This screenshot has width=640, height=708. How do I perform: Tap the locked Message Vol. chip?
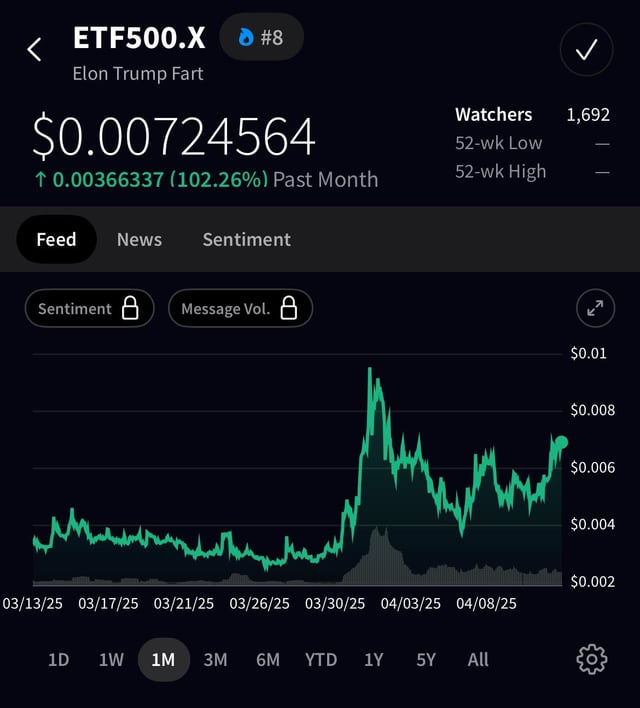[x=240, y=308]
